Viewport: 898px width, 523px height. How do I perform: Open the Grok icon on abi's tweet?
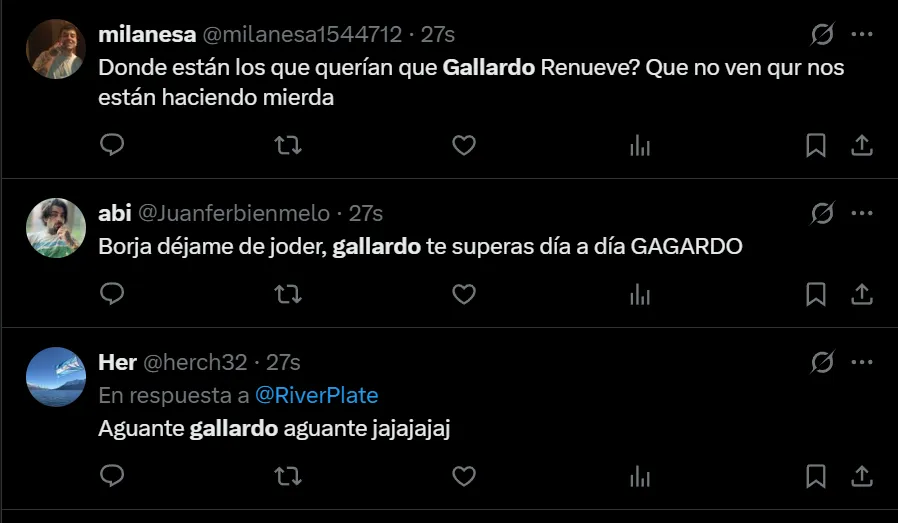coord(822,213)
